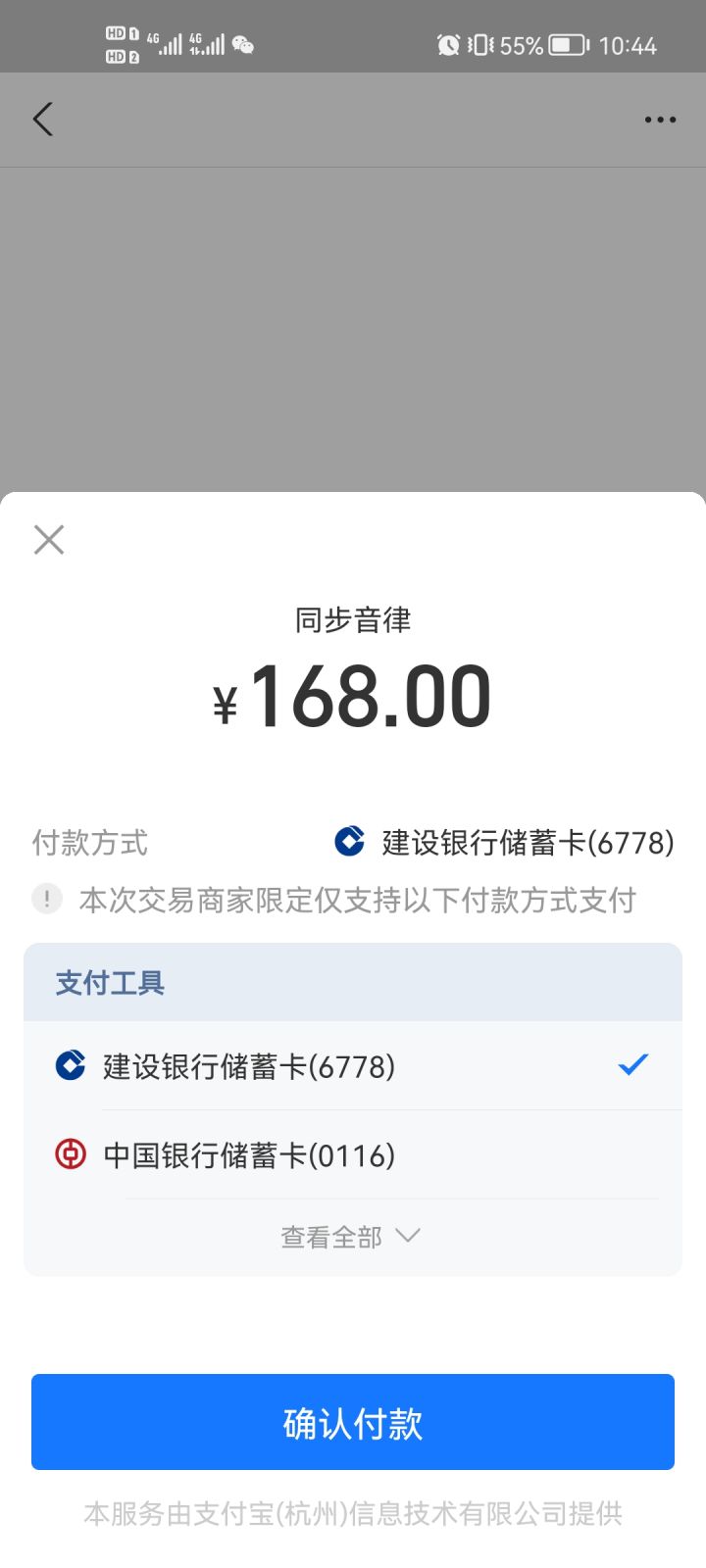Open the three-dot overflow menu
Image resolution: width=706 pixels, height=1568 pixels.
click(660, 119)
